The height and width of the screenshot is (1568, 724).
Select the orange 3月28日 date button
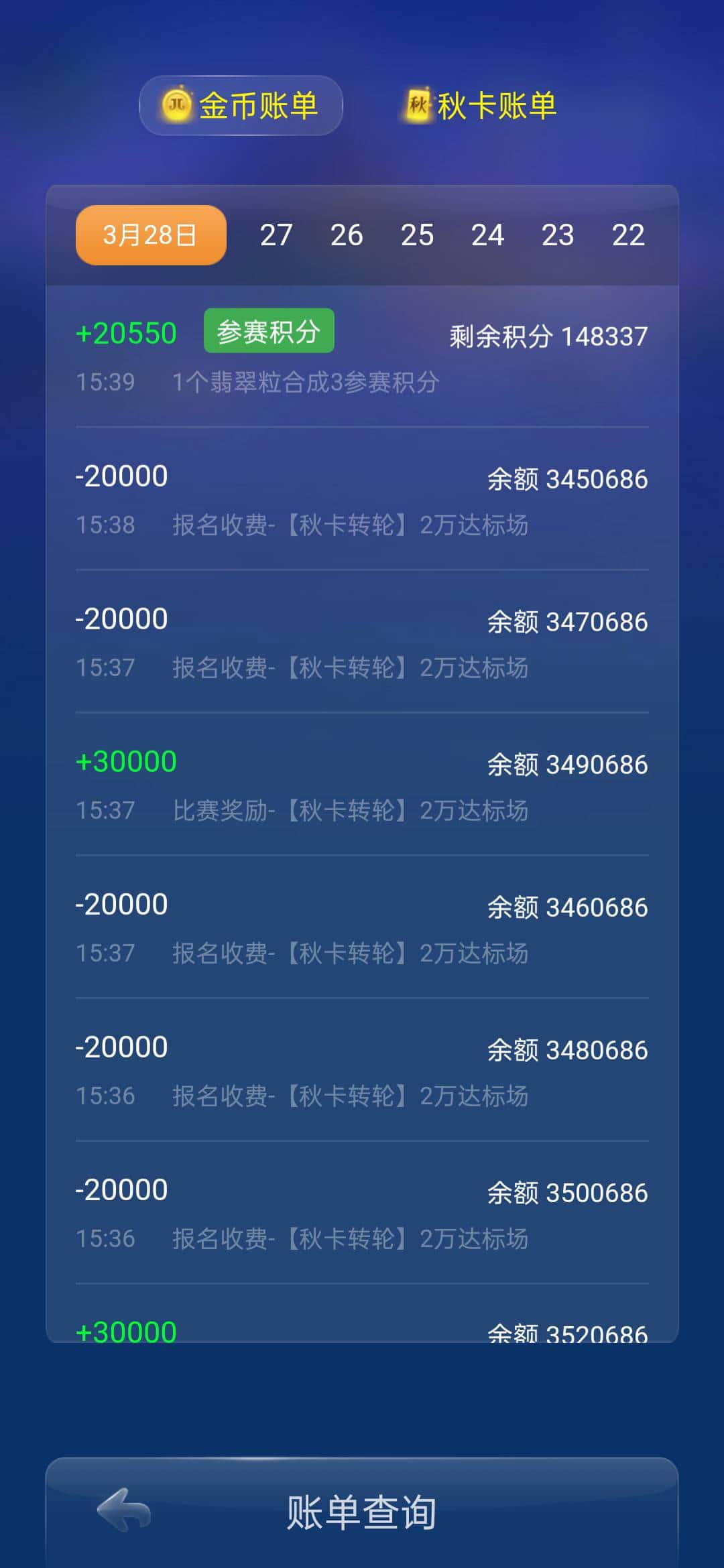pyautogui.click(x=149, y=235)
